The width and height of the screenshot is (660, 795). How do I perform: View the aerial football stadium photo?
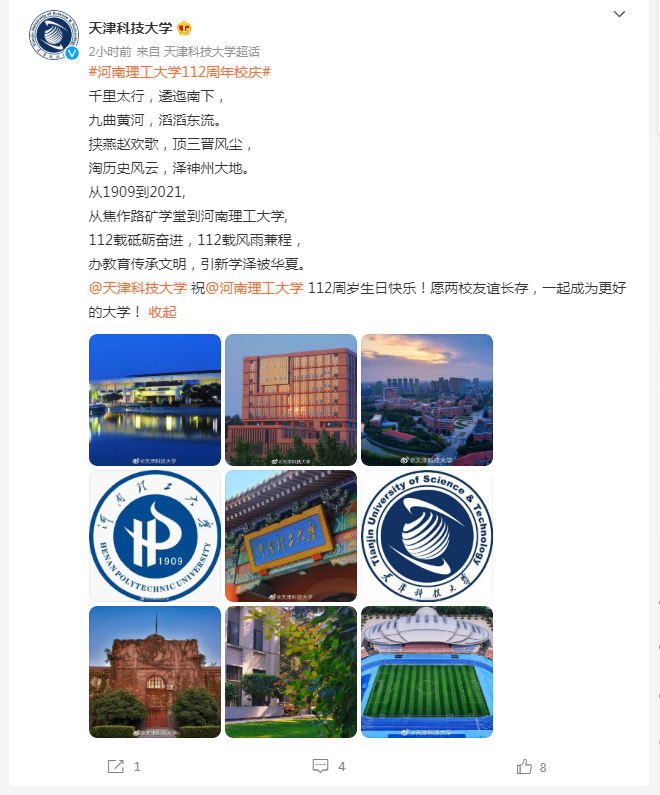click(x=427, y=672)
